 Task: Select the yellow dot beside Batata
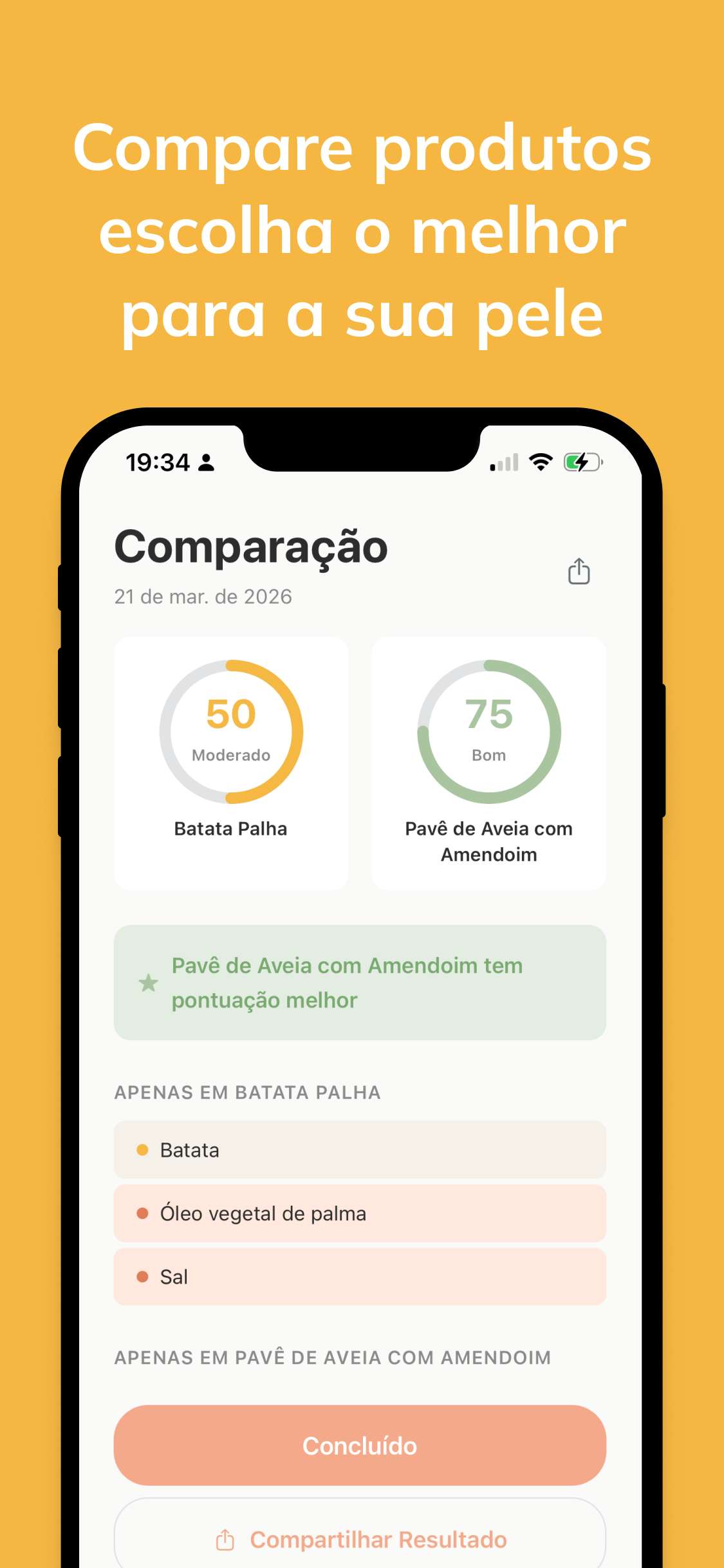click(143, 1150)
